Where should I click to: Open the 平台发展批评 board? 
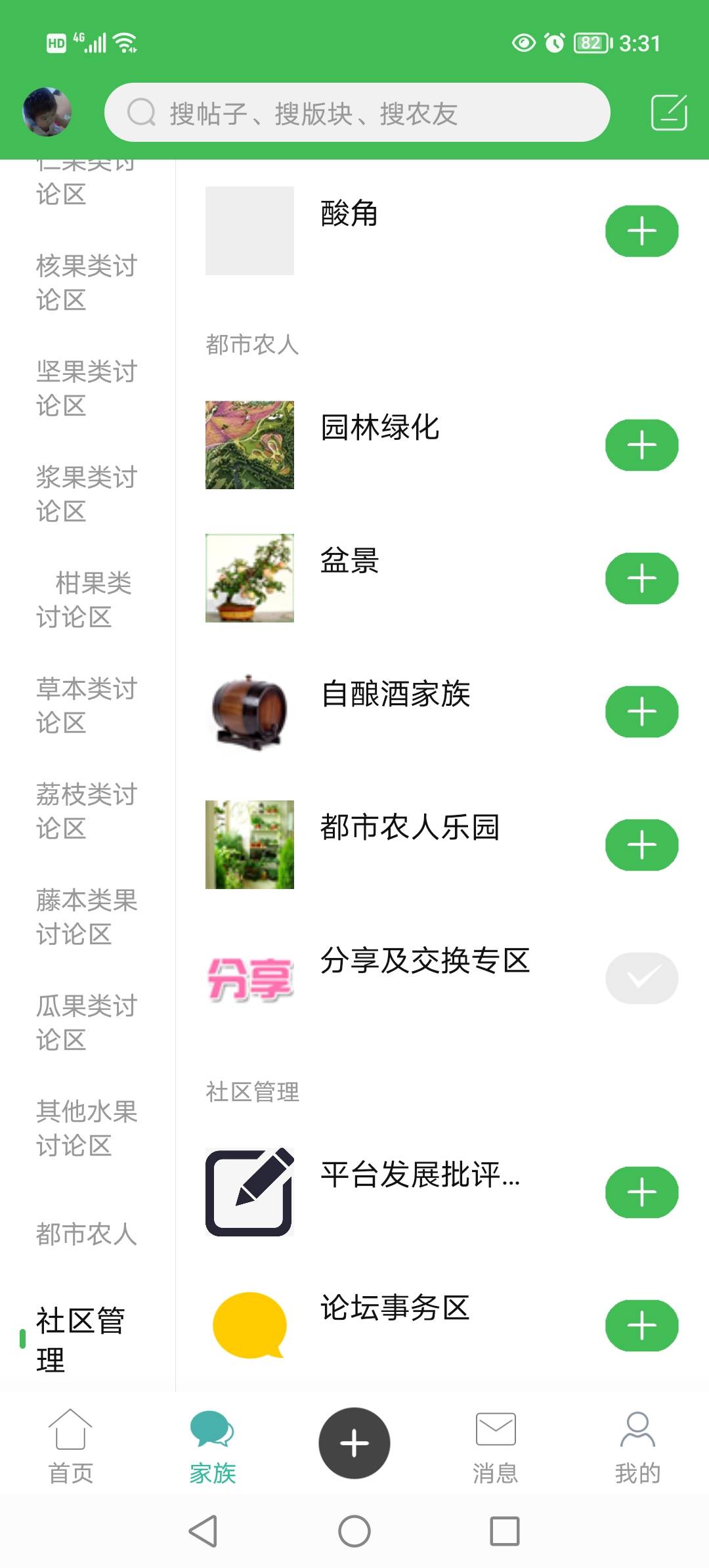click(420, 1175)
